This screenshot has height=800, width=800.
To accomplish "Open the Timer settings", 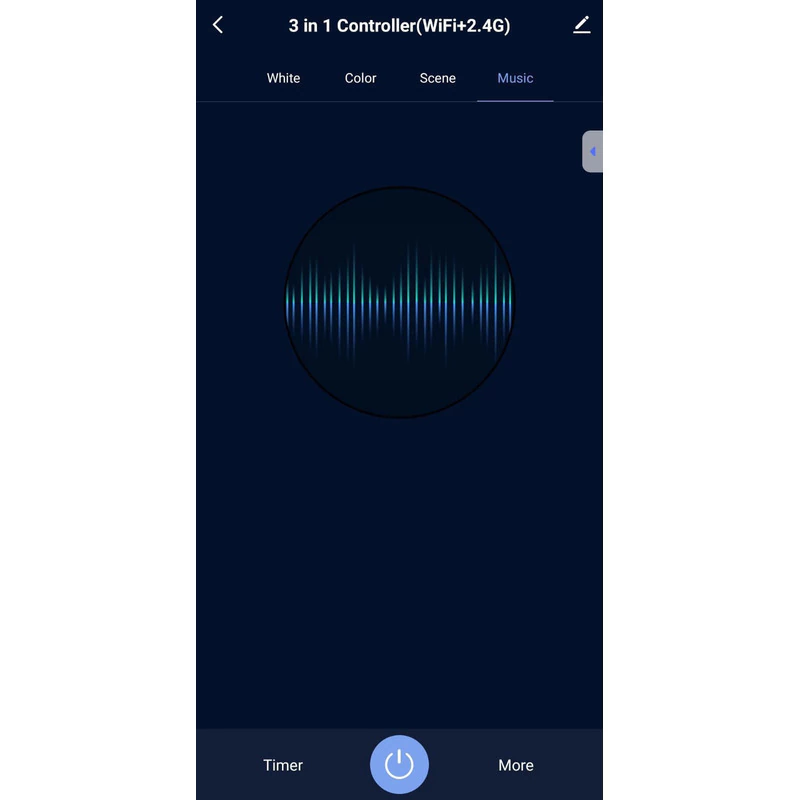I will coord(283,765).
